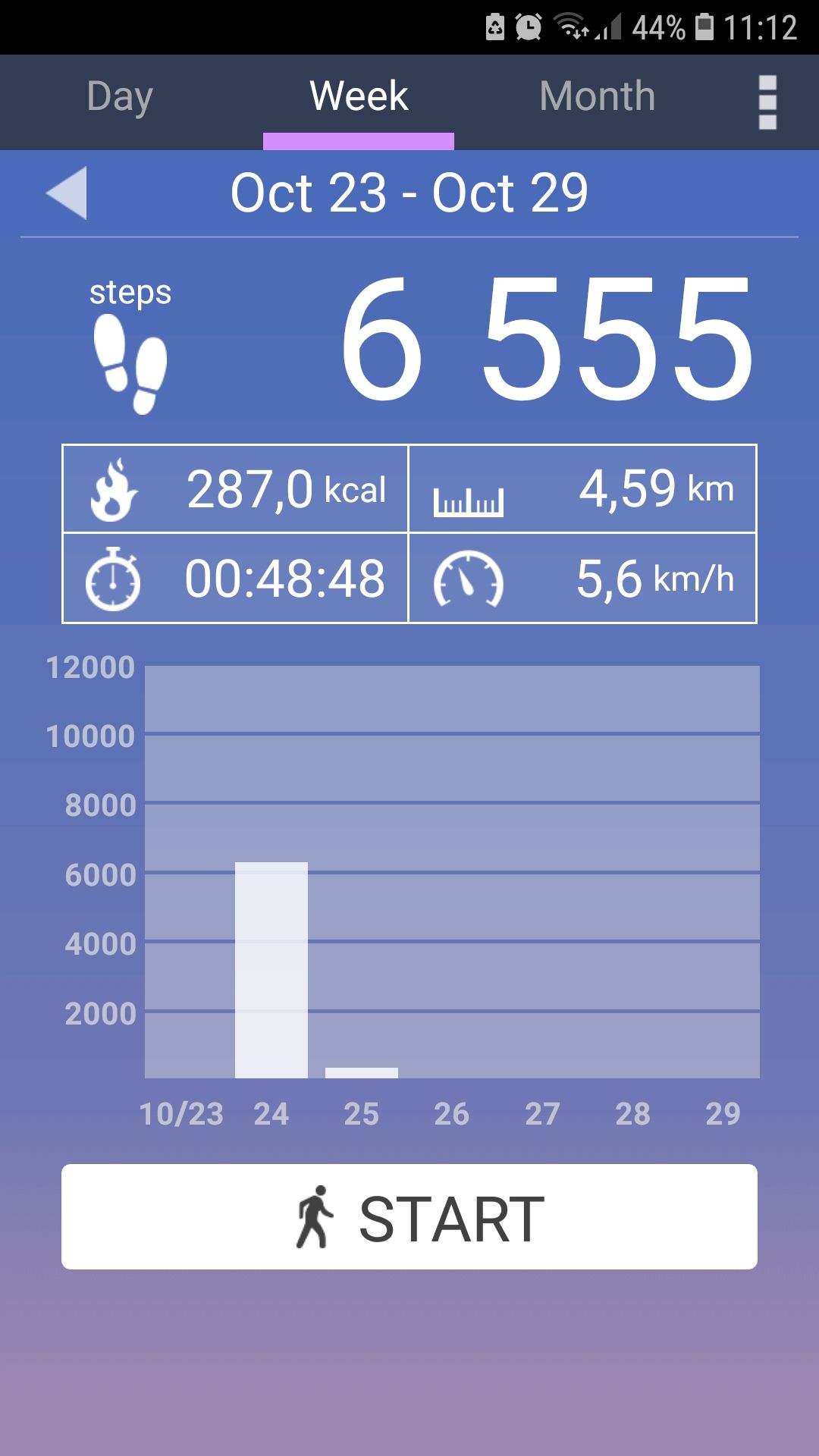Go to the previous week
The height and width of the screenshot is (1456, 819).
pos(67,193)
